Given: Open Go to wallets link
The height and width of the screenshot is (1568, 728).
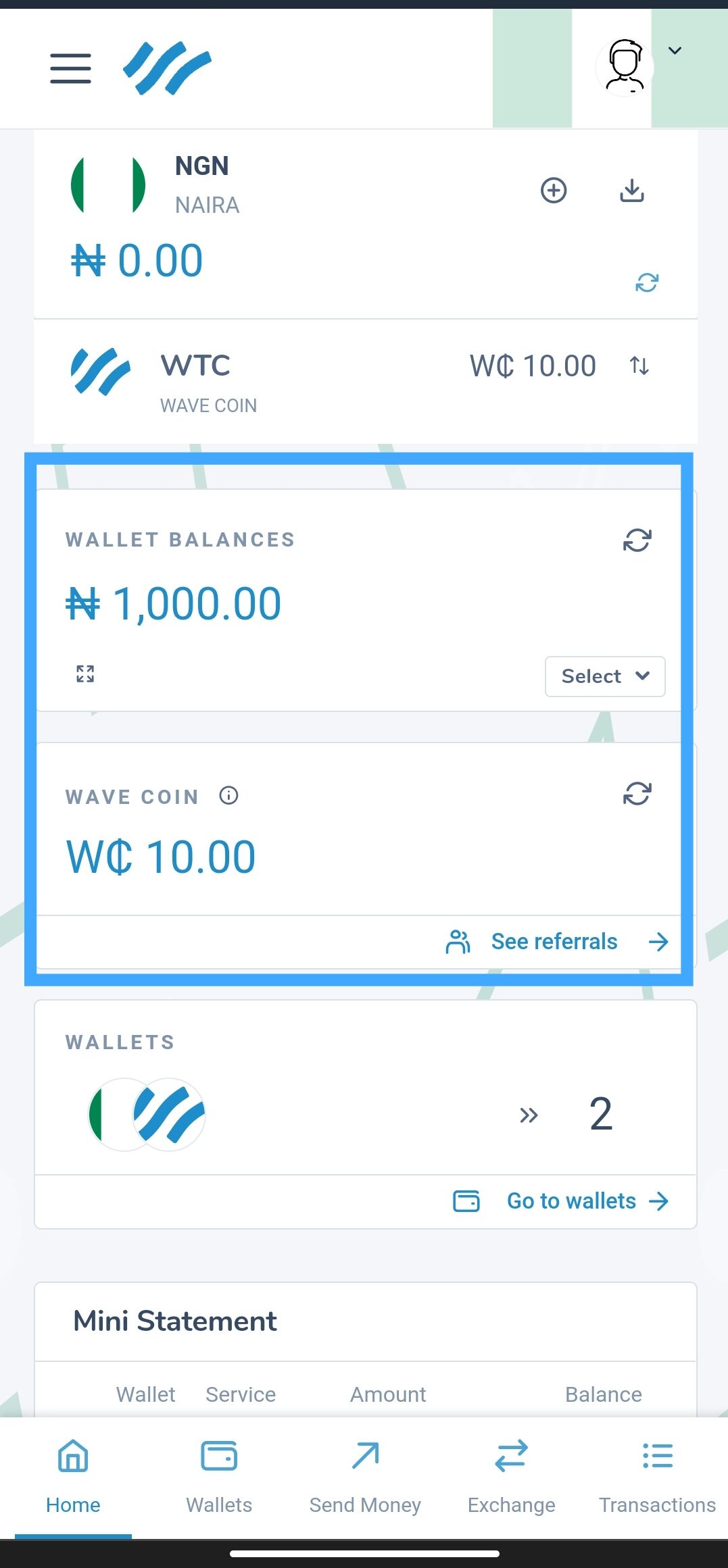Looking at the screenshot, I should [x=560, y=1200].
